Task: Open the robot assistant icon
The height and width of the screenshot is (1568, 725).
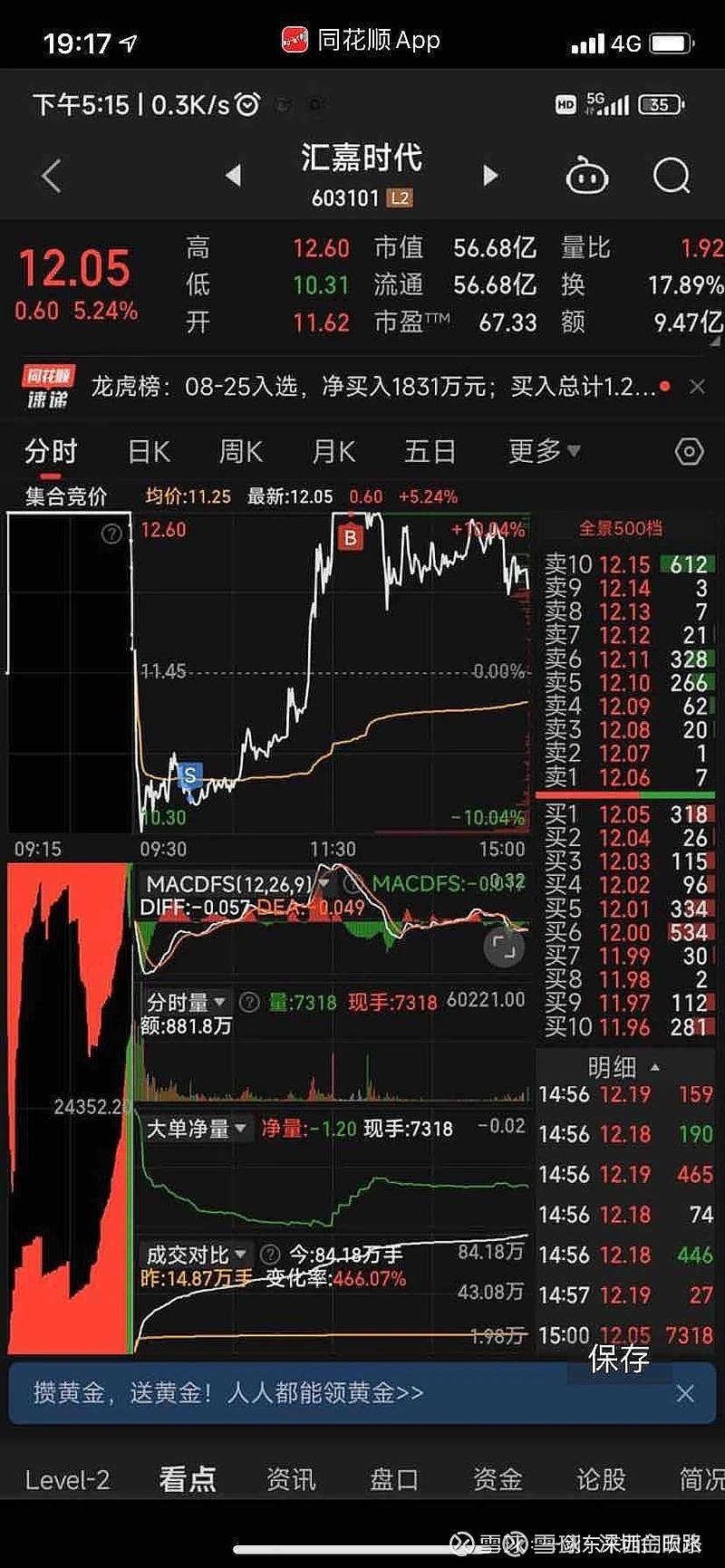Action: click(586, 175)
